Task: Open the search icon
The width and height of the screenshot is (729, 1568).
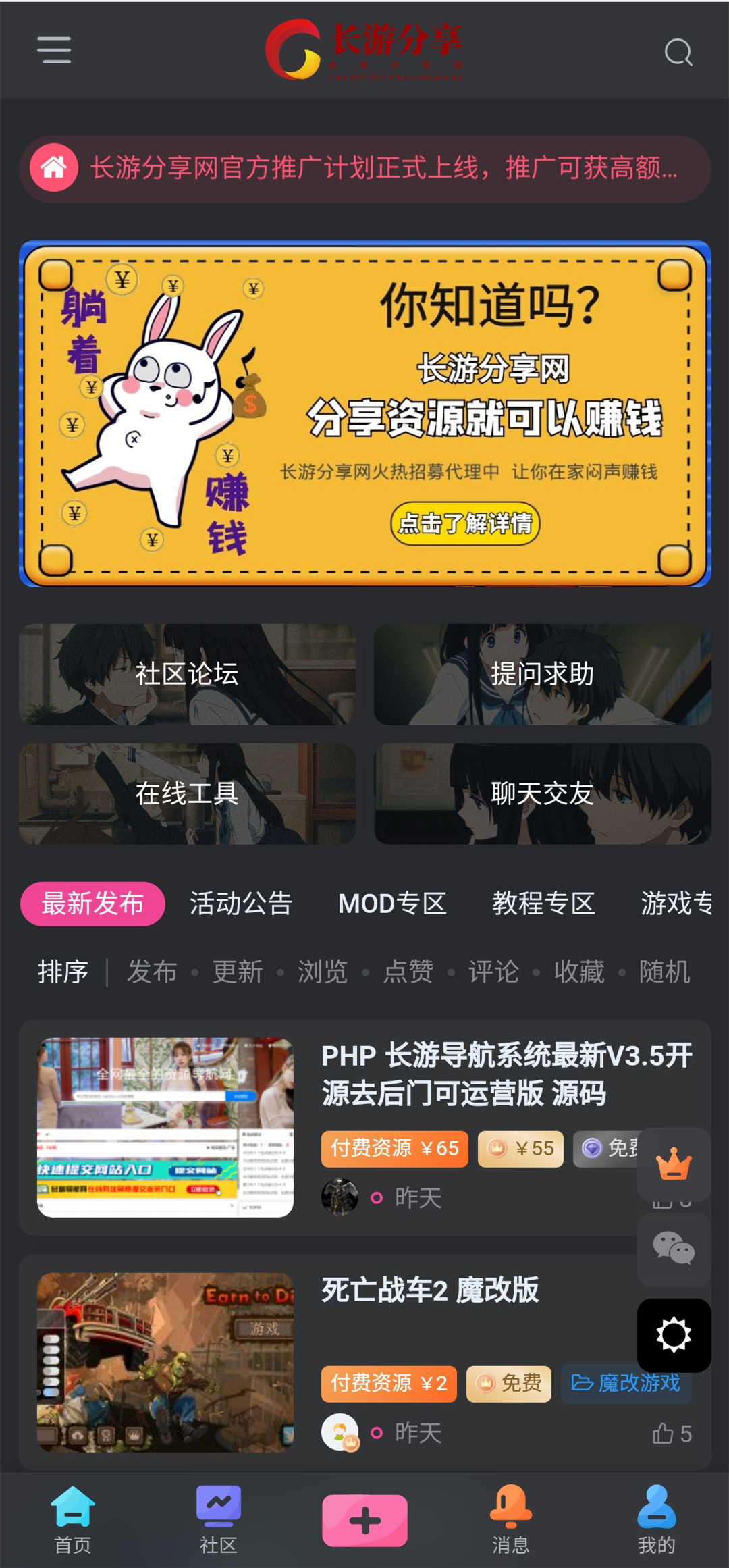Action: (x=678, y=52)
